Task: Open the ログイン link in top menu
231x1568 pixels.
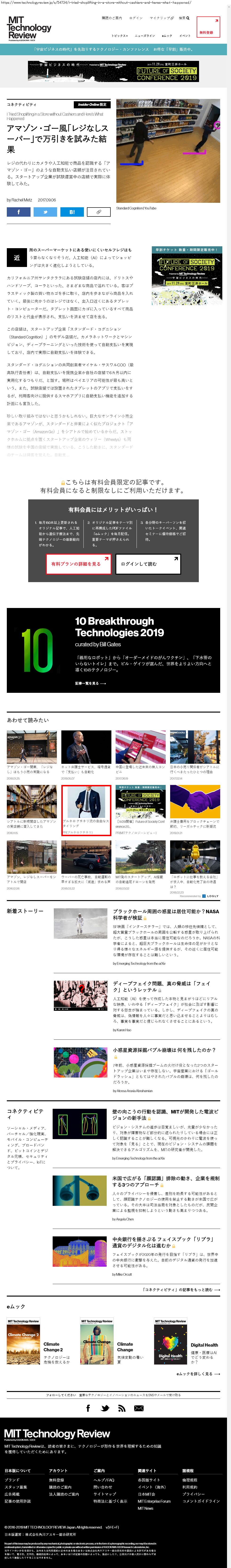Action: click(x=136, y=18)
